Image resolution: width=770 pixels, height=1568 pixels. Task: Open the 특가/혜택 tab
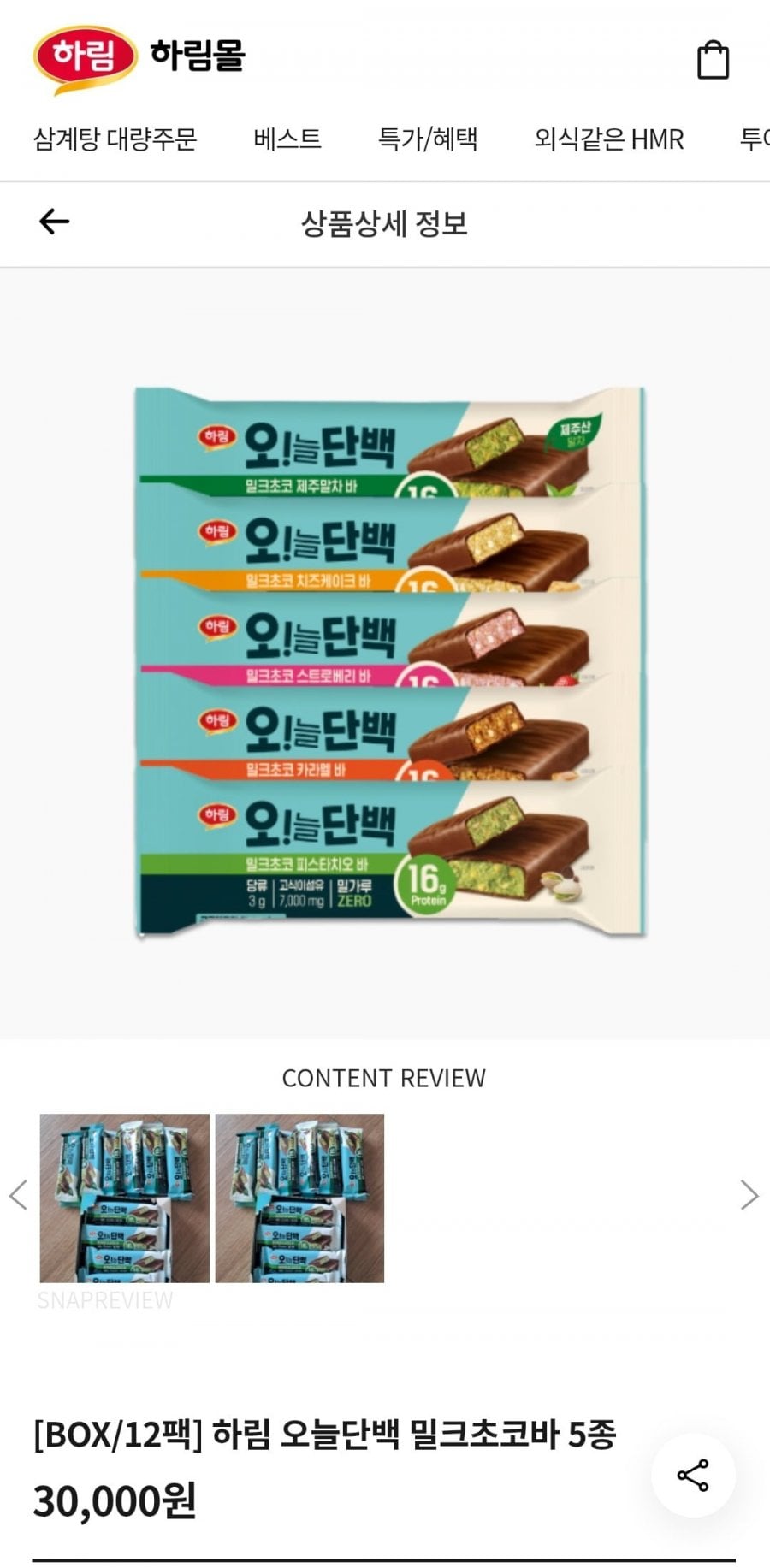428,139
